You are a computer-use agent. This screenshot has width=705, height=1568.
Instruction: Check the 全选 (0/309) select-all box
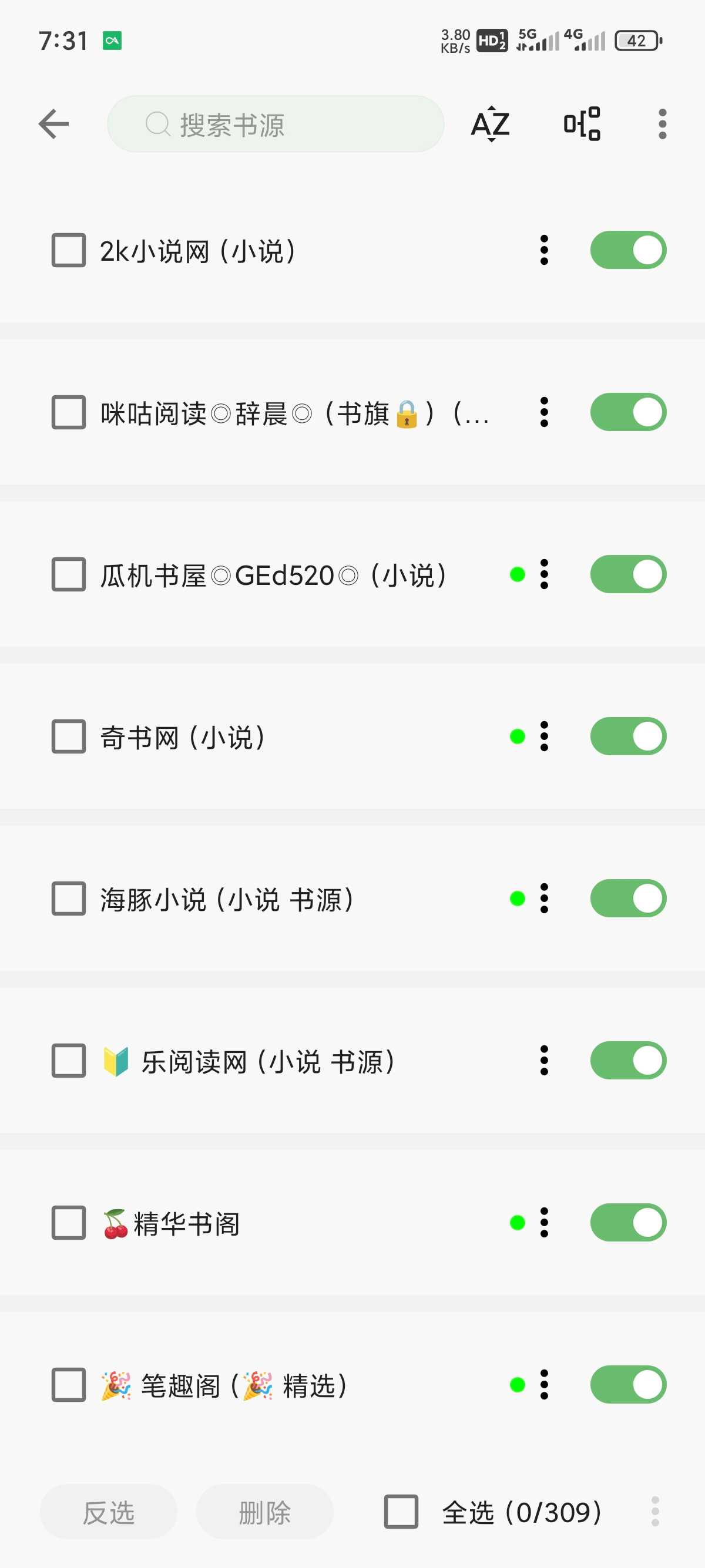tap(401, 1512)
